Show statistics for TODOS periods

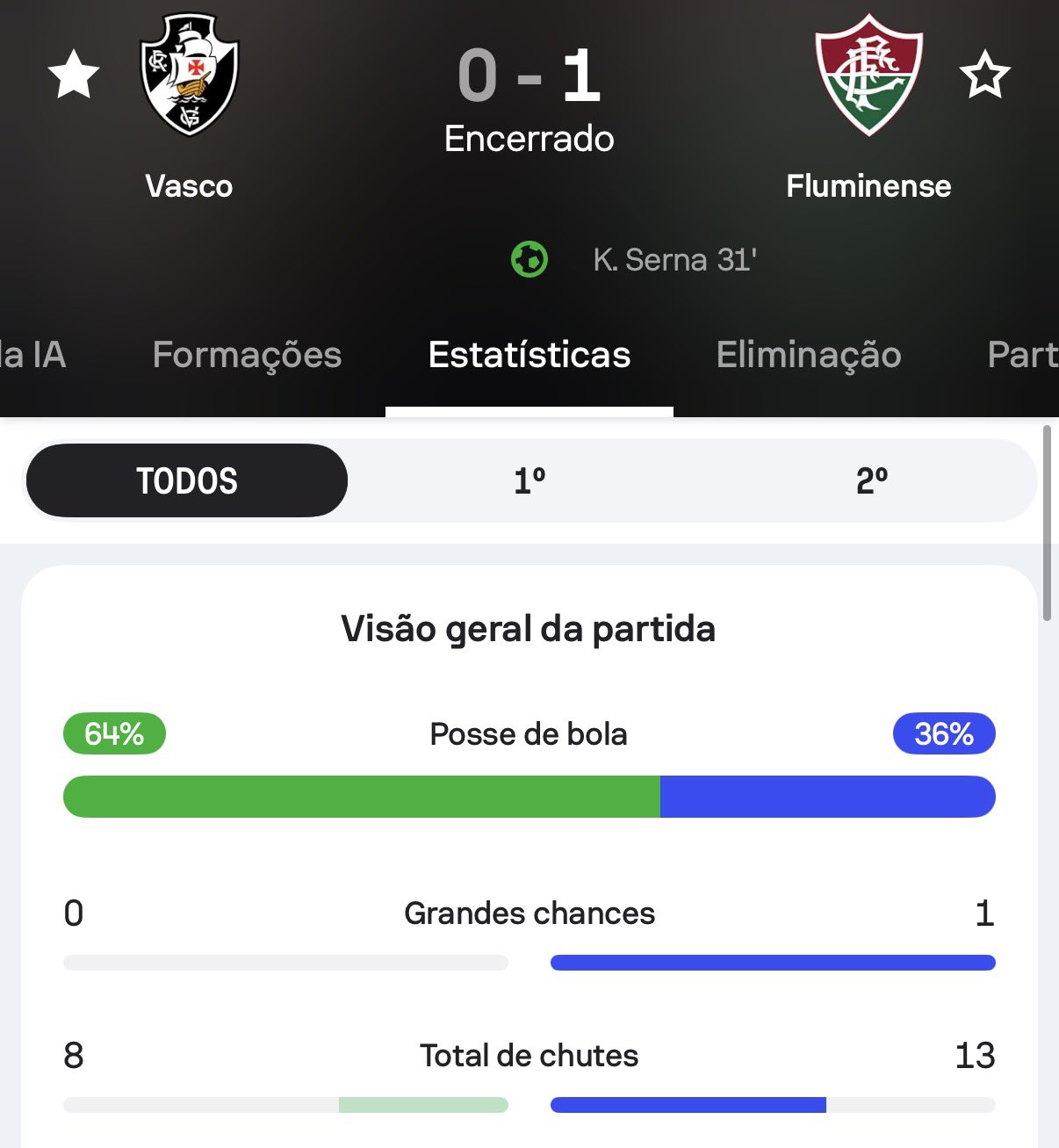pos(187,480)
